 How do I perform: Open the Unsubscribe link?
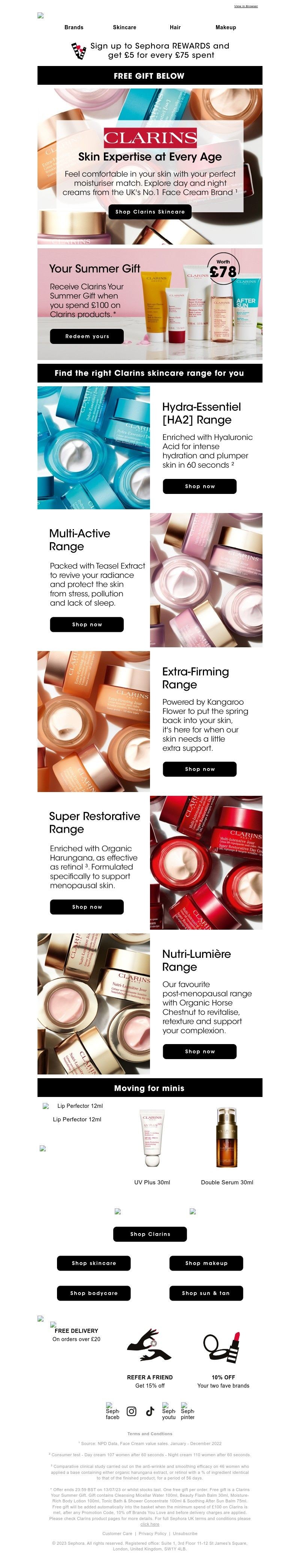[185, 1533]
